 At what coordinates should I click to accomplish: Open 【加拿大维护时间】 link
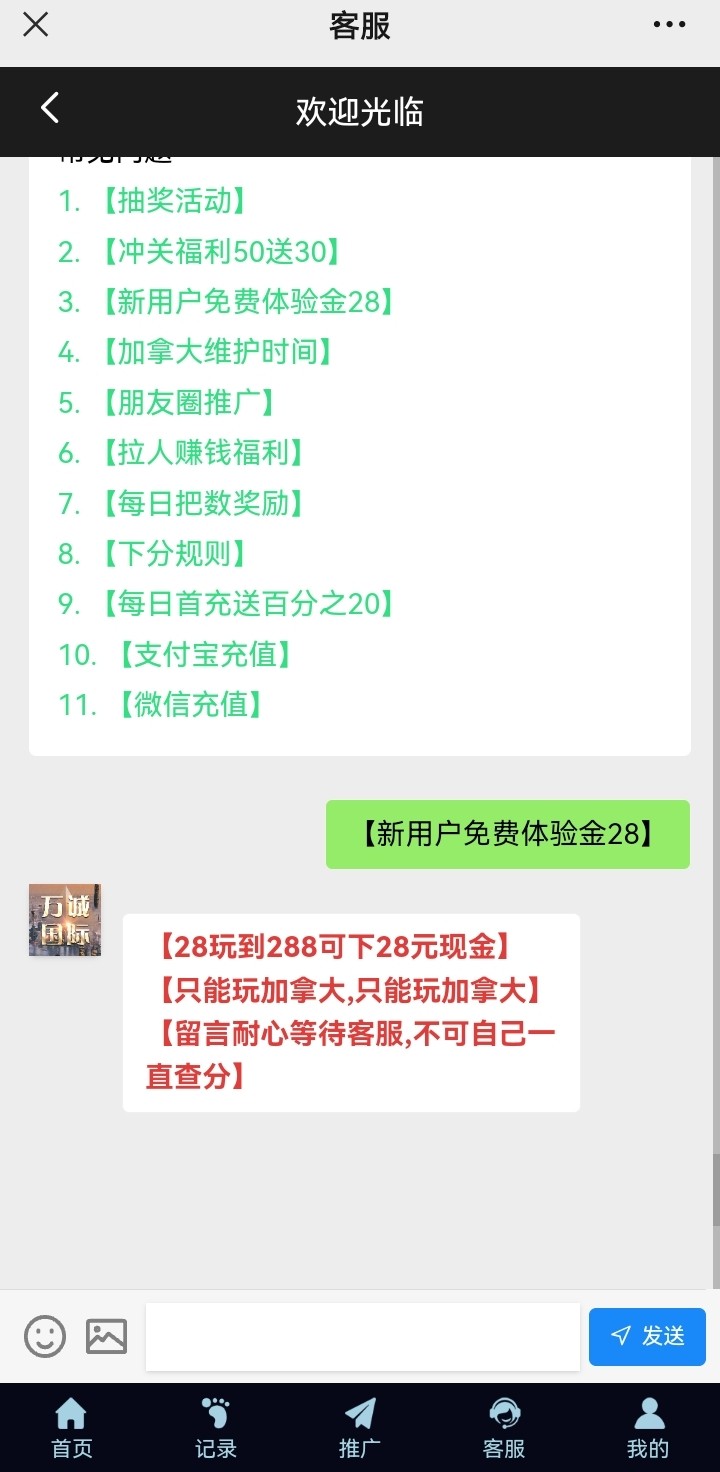[216, 352]
